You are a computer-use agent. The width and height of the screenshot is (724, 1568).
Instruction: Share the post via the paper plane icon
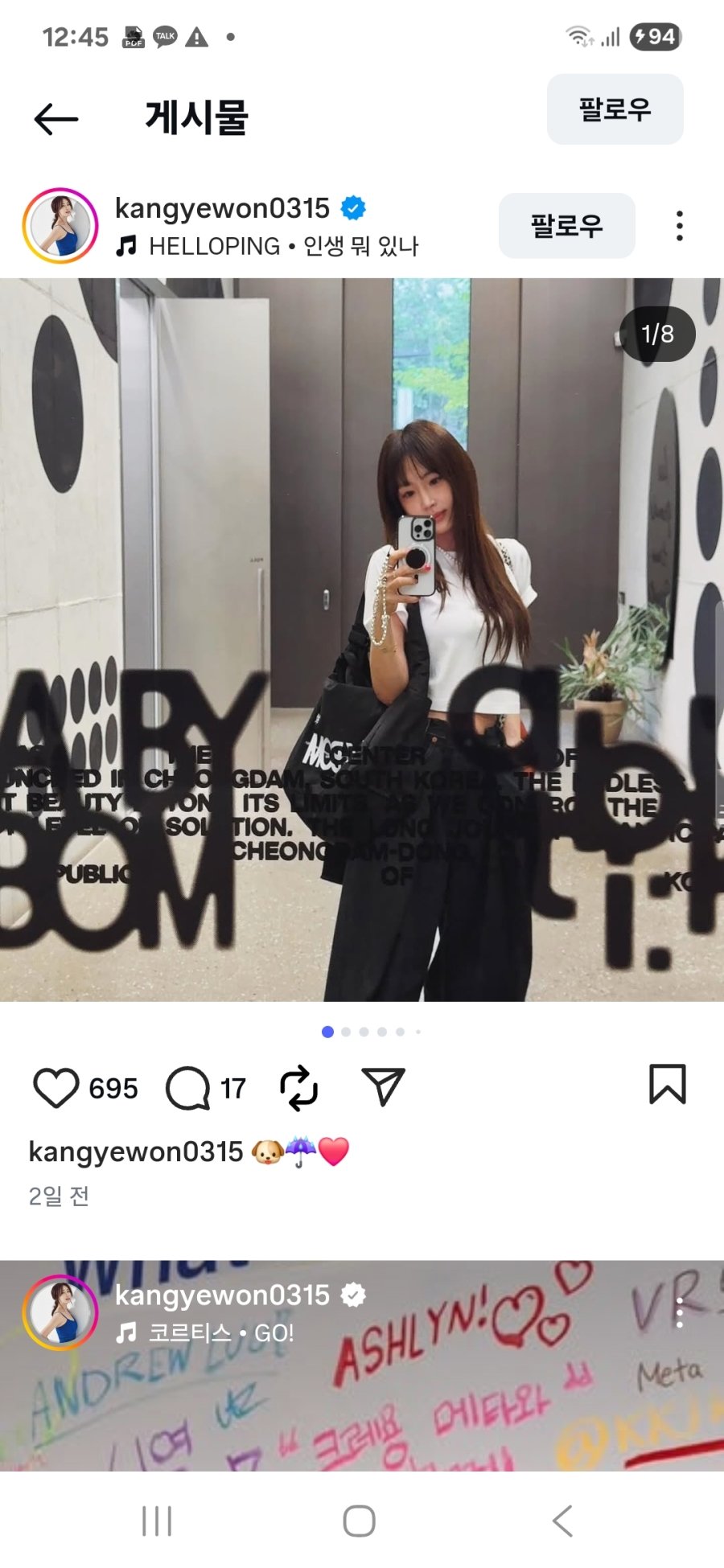click(x=383, y=1086)
